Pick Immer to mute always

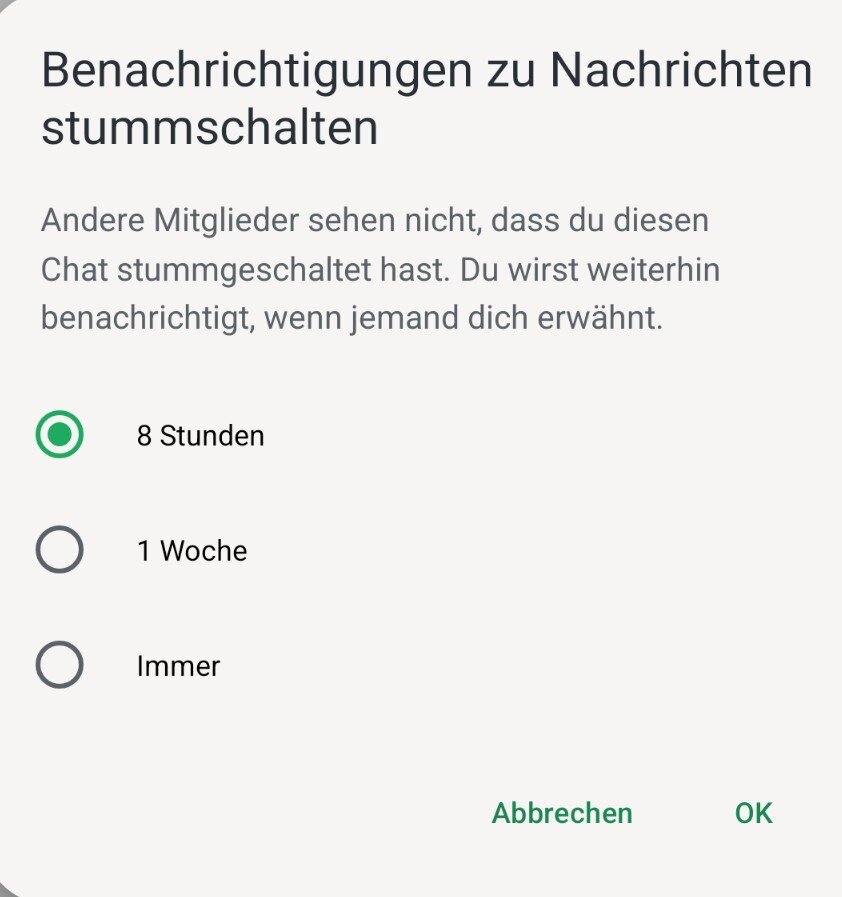tap(60, 666)
